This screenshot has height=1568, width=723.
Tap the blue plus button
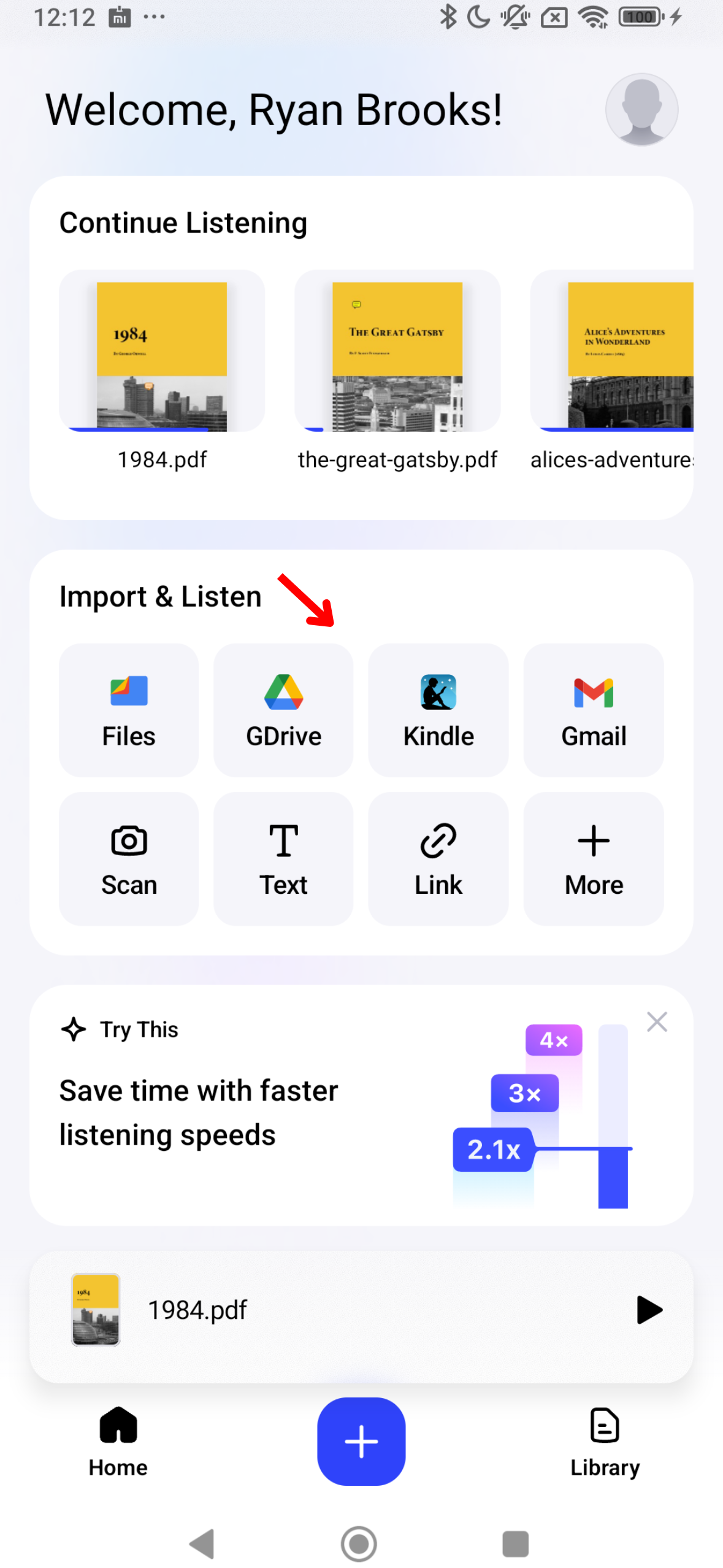361,1442
